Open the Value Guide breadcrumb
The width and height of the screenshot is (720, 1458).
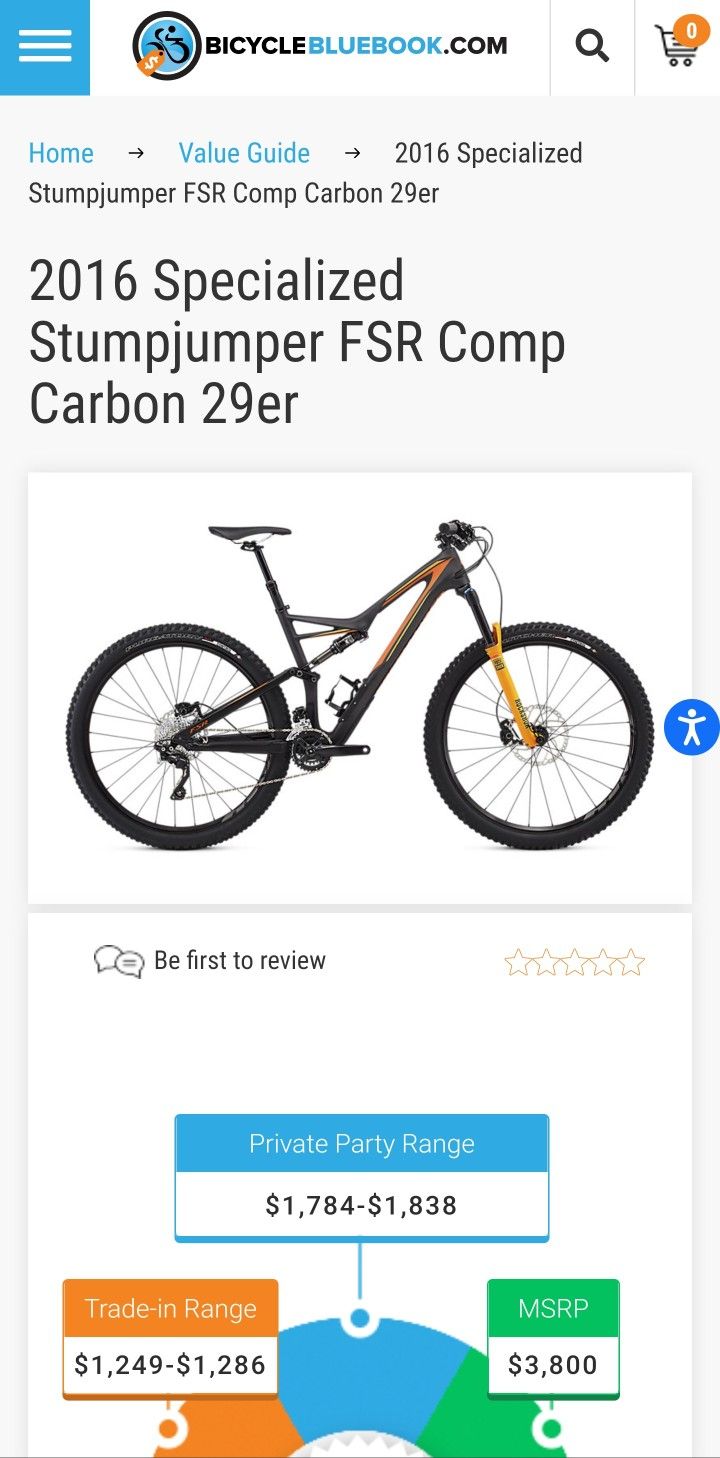(x=244, y=153)
